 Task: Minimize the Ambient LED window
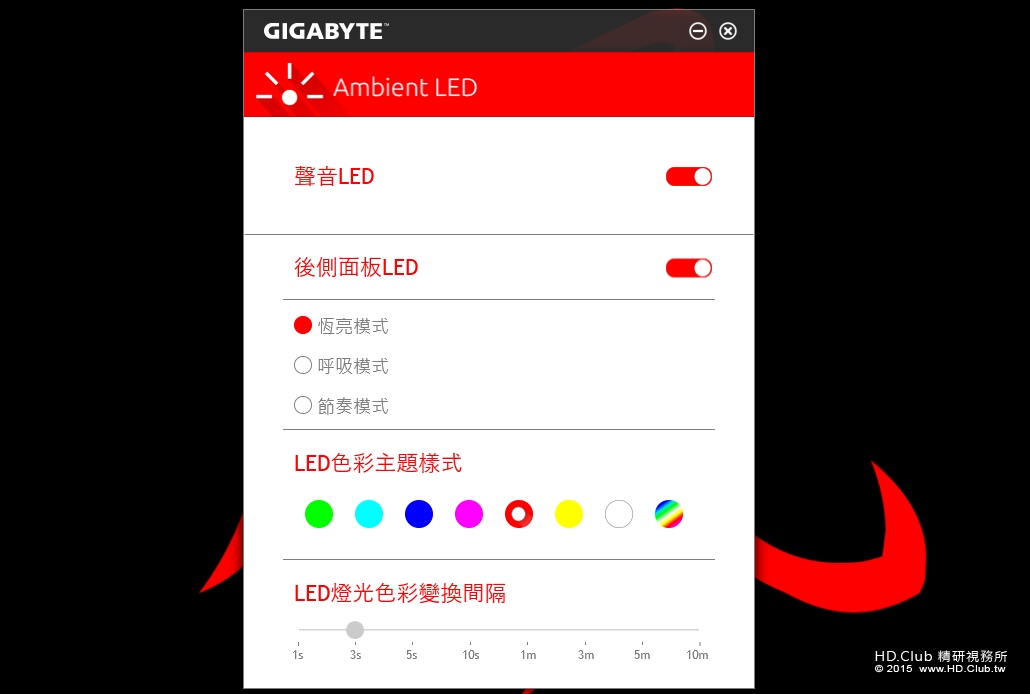pos(698,31)
